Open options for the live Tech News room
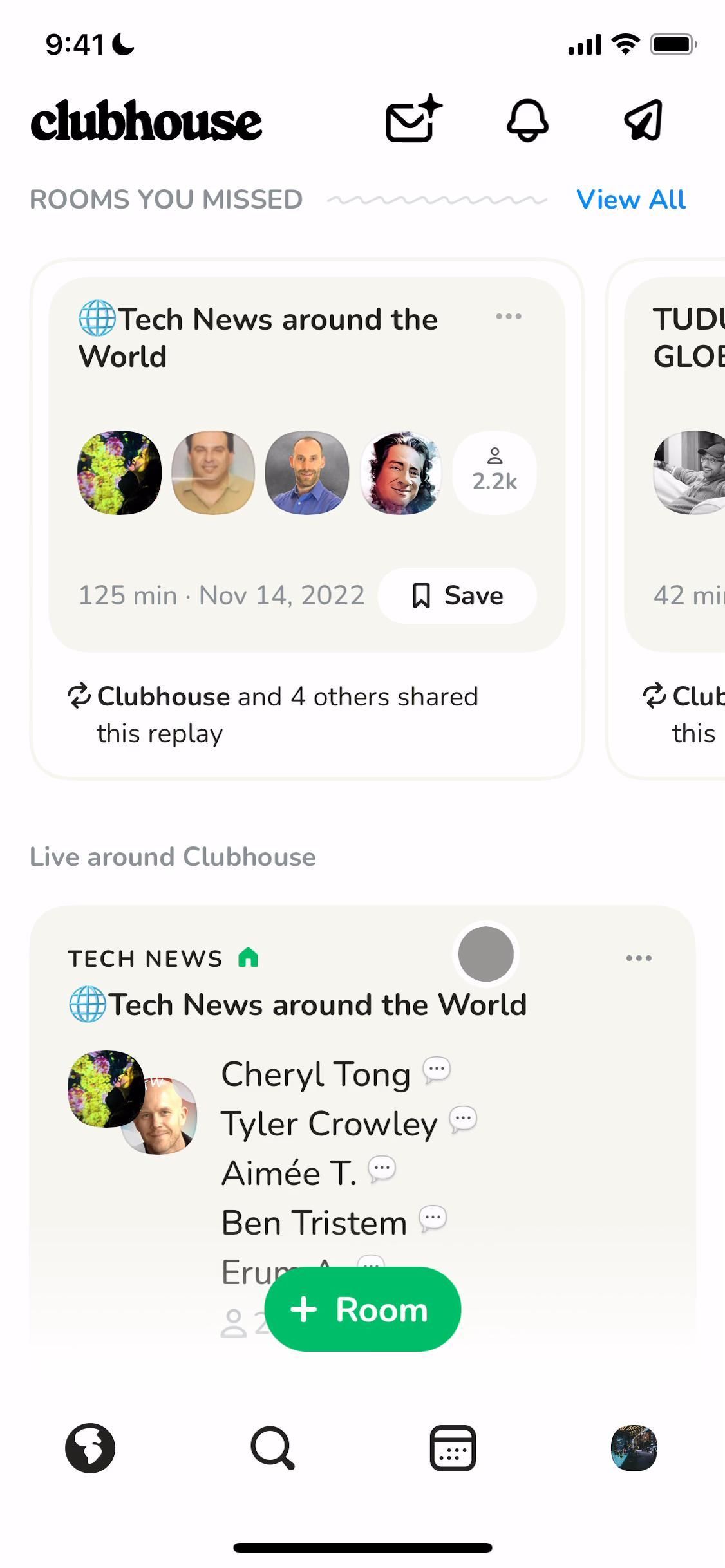This screenshot has width=725, height=1568. pyautogui.click(x=639, y=958)
